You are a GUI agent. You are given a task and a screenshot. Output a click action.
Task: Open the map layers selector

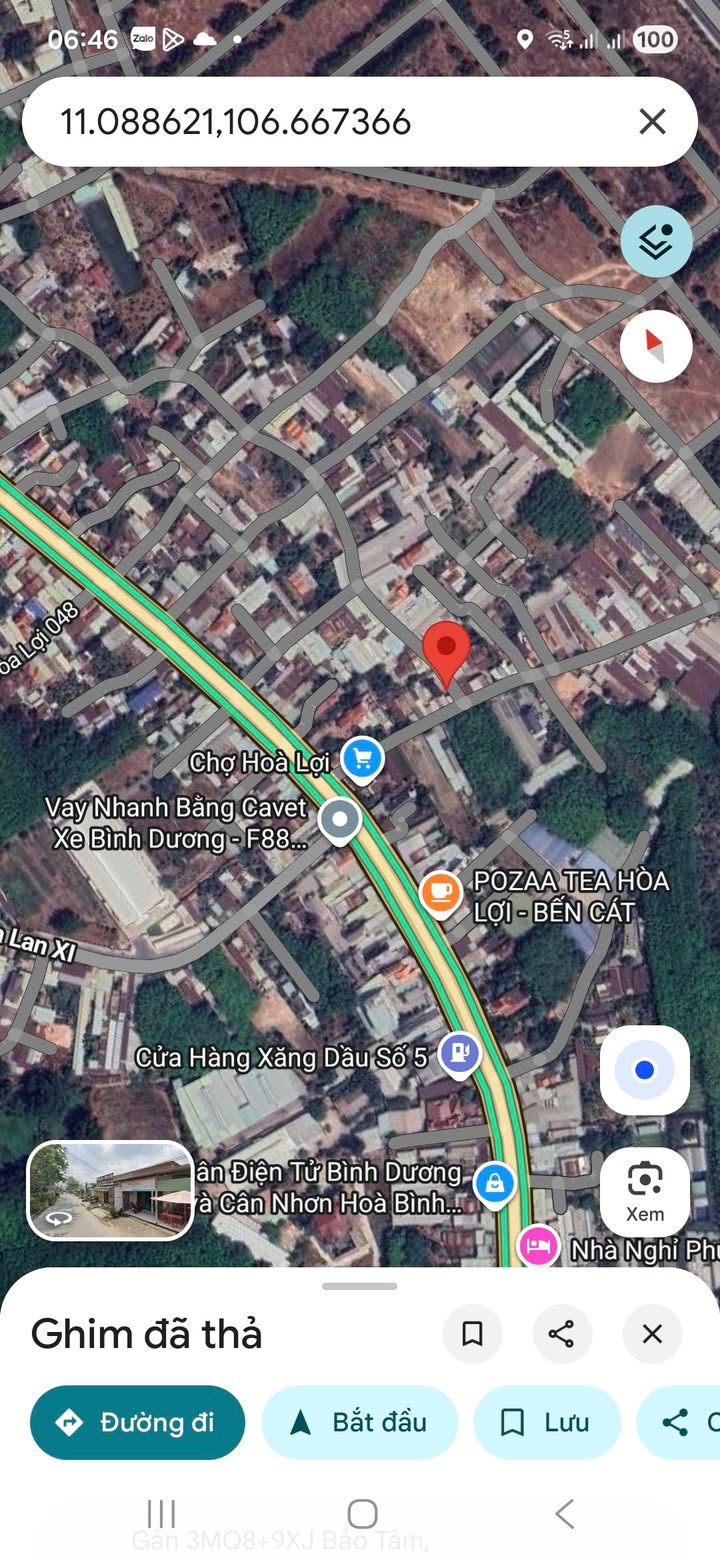pos(656,241)
